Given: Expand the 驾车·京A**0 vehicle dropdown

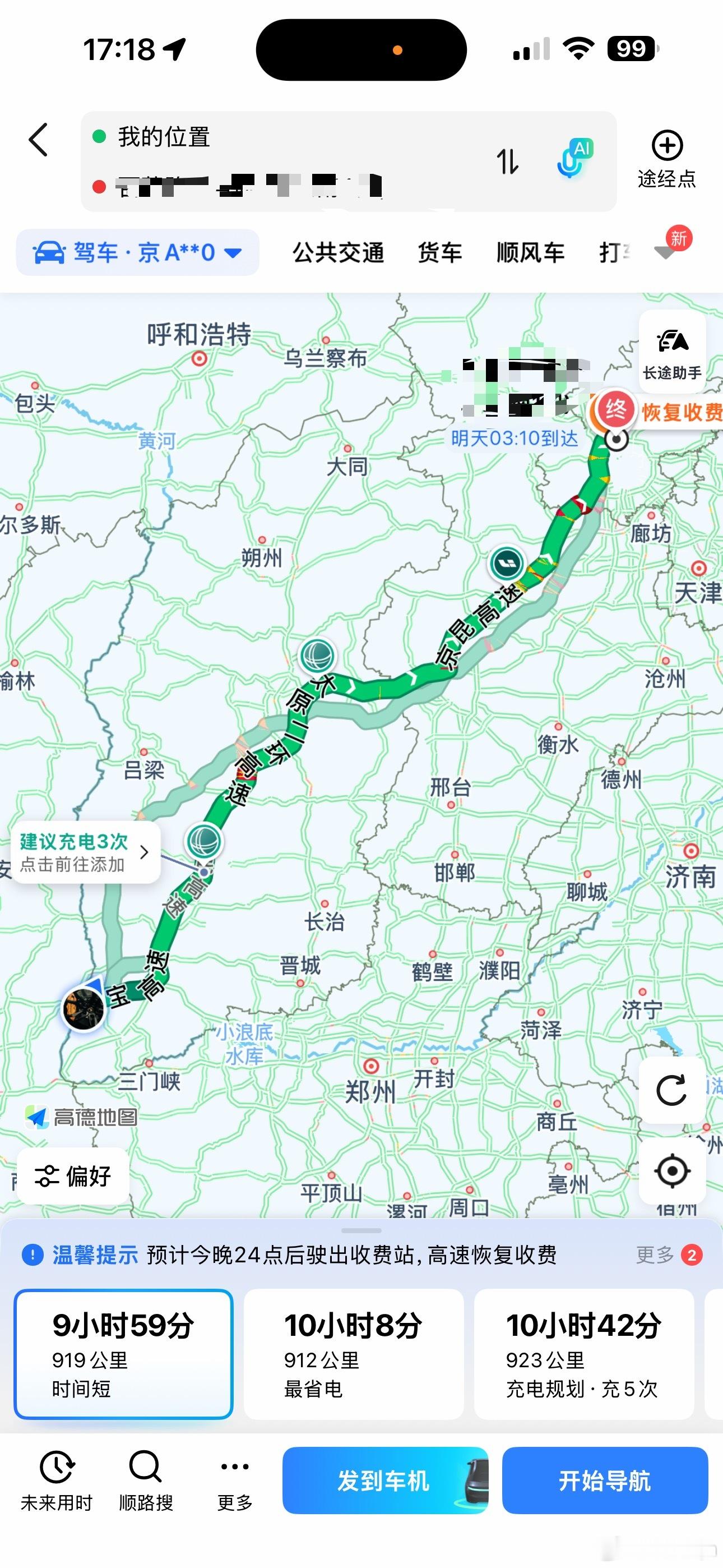Looking at the screenshot, I should pos(137,252).
